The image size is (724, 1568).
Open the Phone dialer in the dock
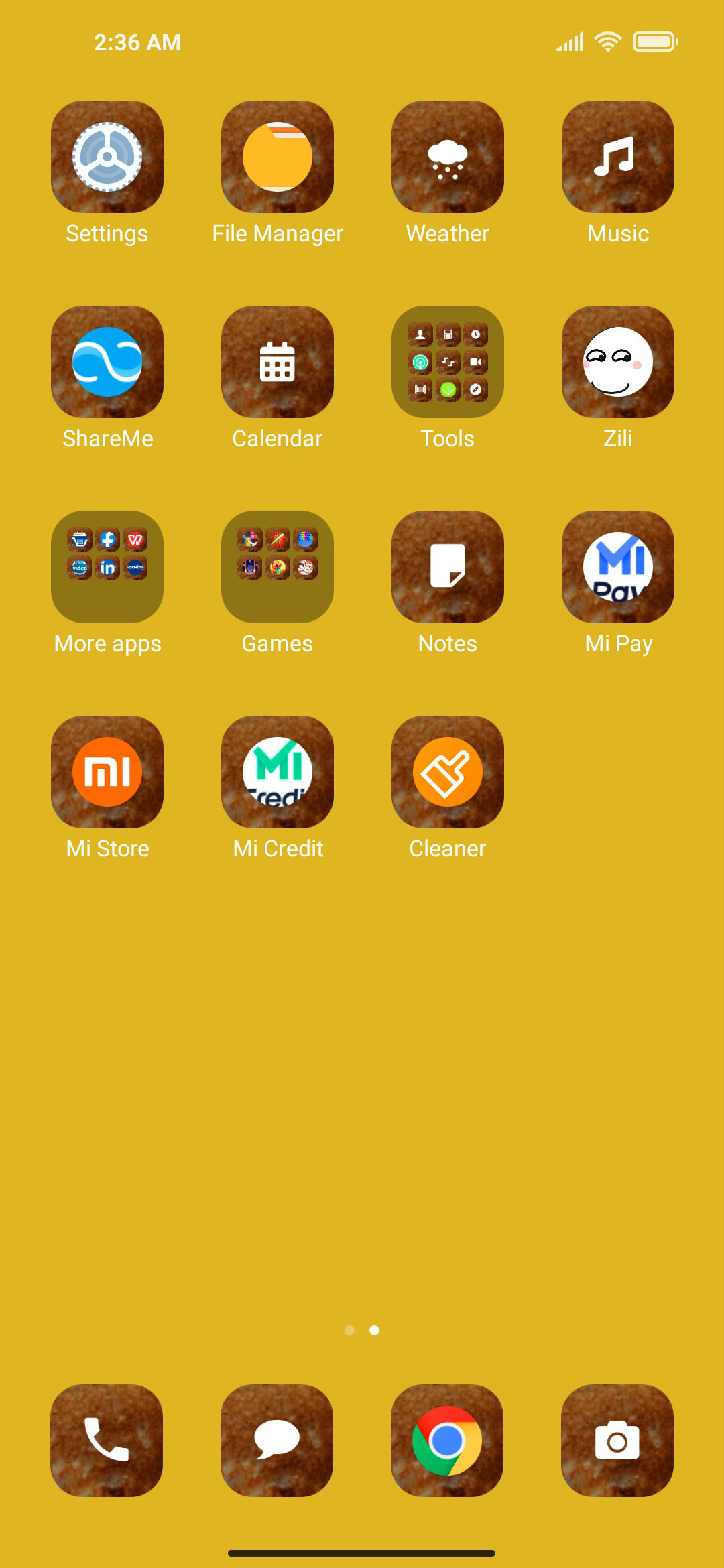coord(107,1441)
